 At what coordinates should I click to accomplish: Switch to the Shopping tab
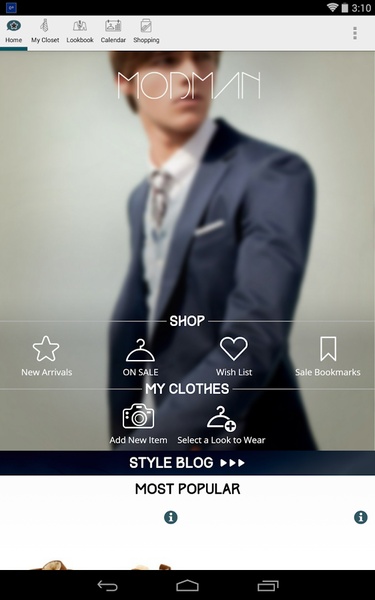(146, 32)
